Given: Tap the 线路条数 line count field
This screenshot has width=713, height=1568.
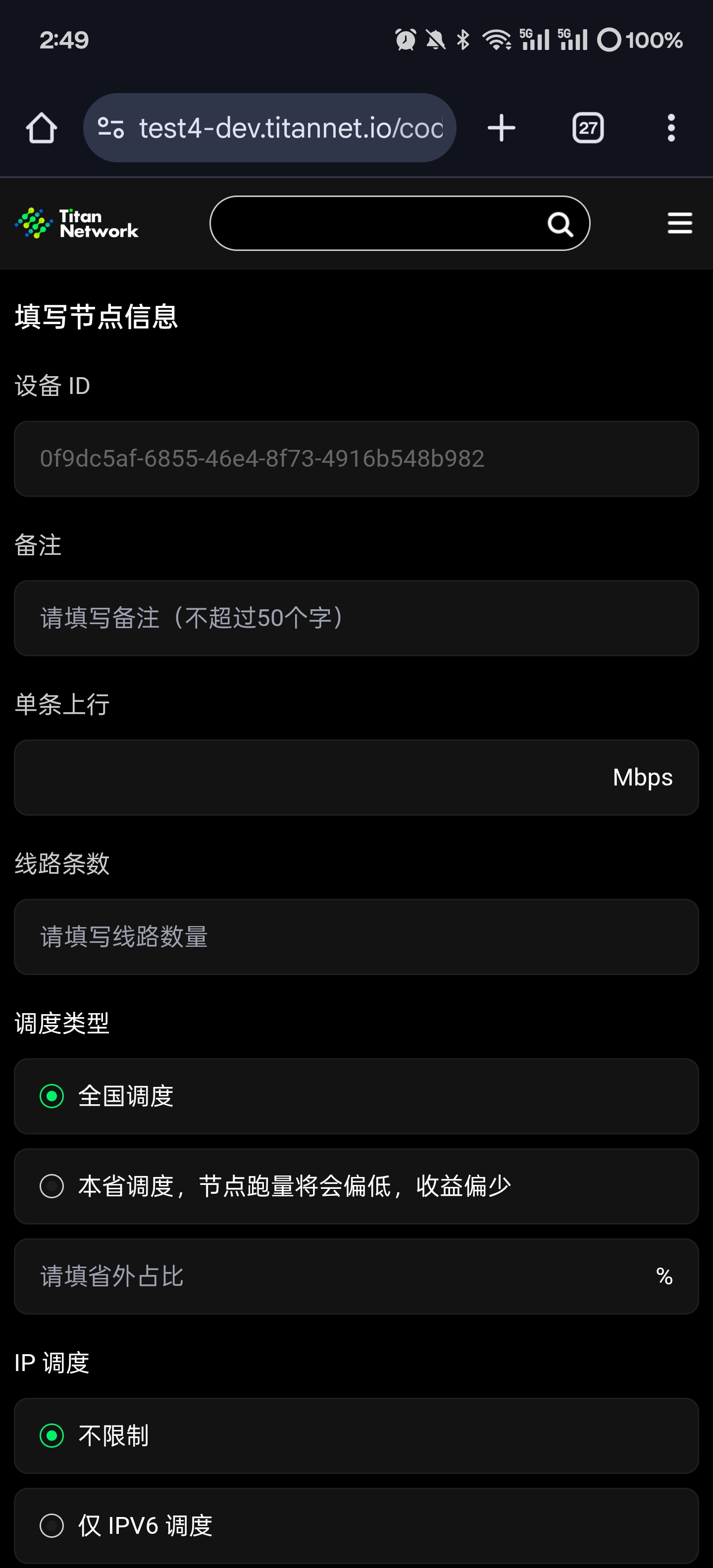Looking at the screenshot, I should 356,937.
